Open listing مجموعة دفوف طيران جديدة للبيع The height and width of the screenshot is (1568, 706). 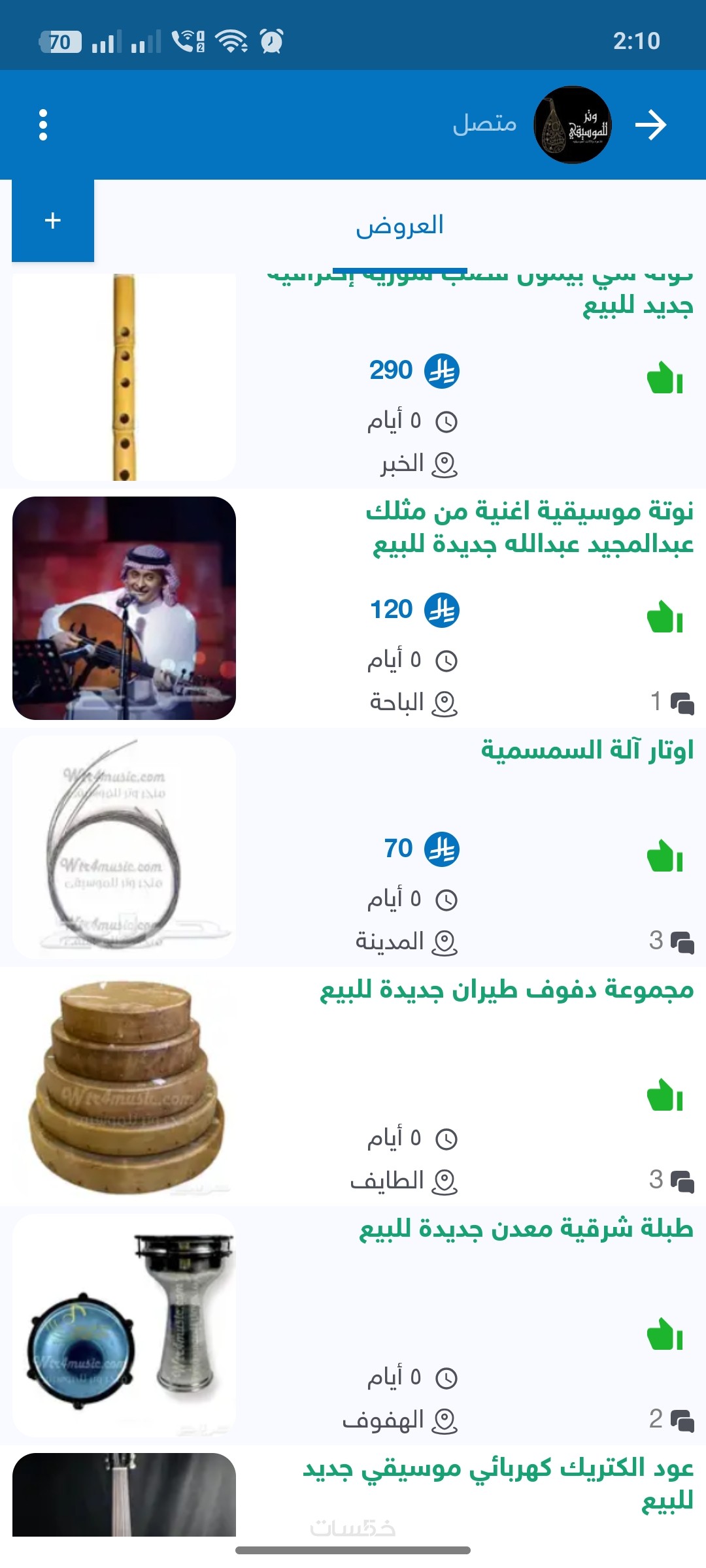tap(507, 990)
